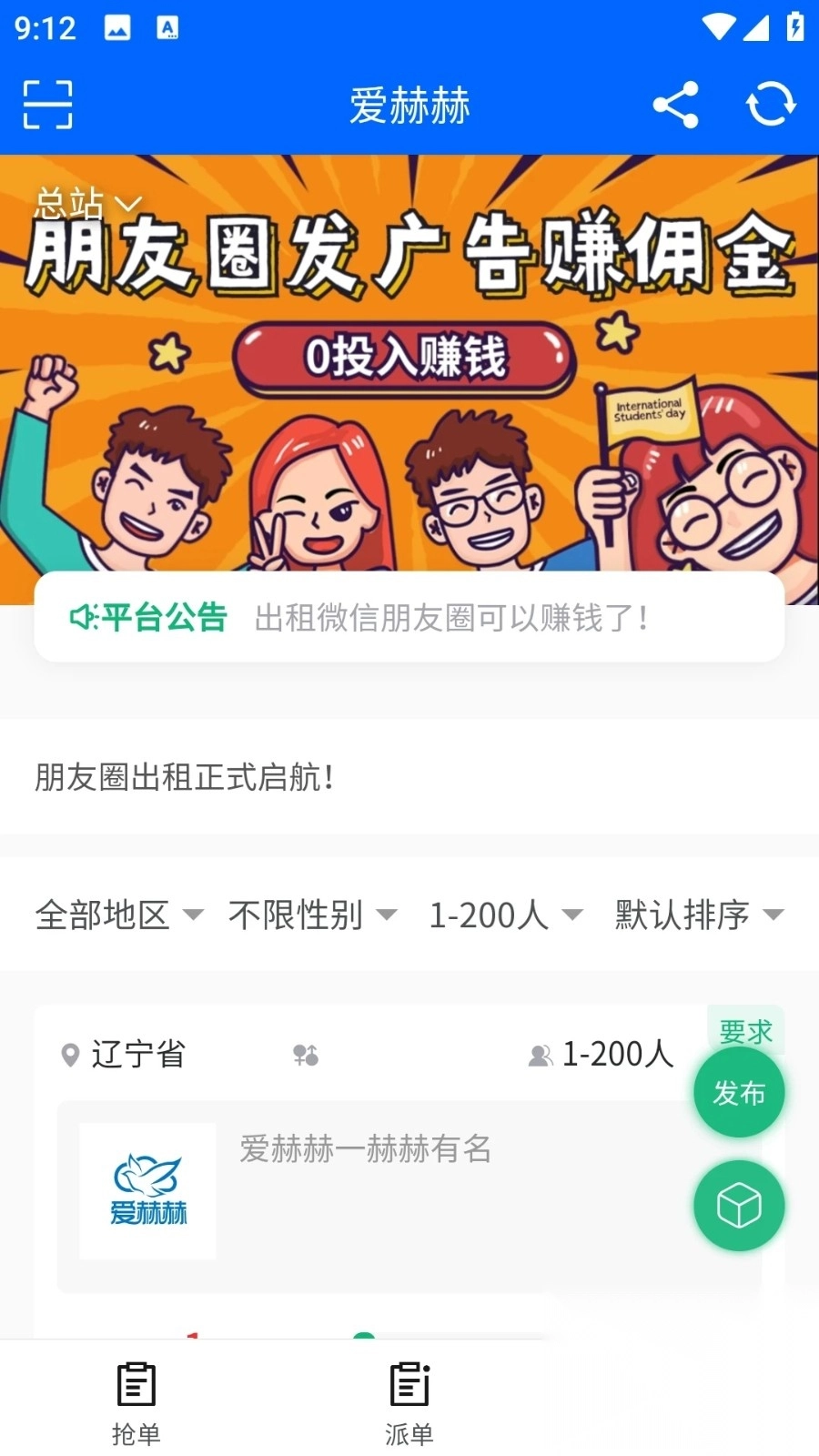Tap the share icon in the top bar
The image size is (819, 1456).
[x=675, y=104]
